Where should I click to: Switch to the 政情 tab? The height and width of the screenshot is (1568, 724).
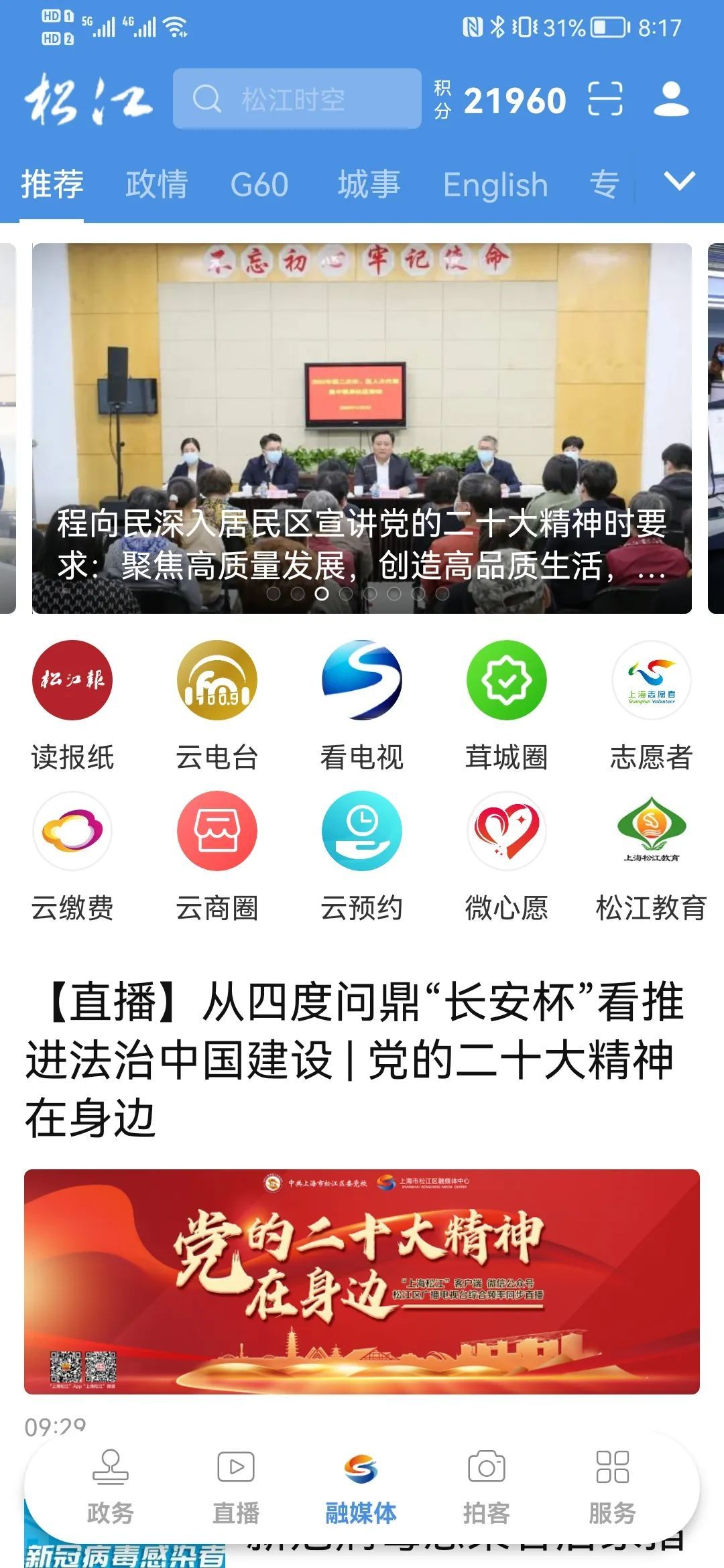[157, 184]
